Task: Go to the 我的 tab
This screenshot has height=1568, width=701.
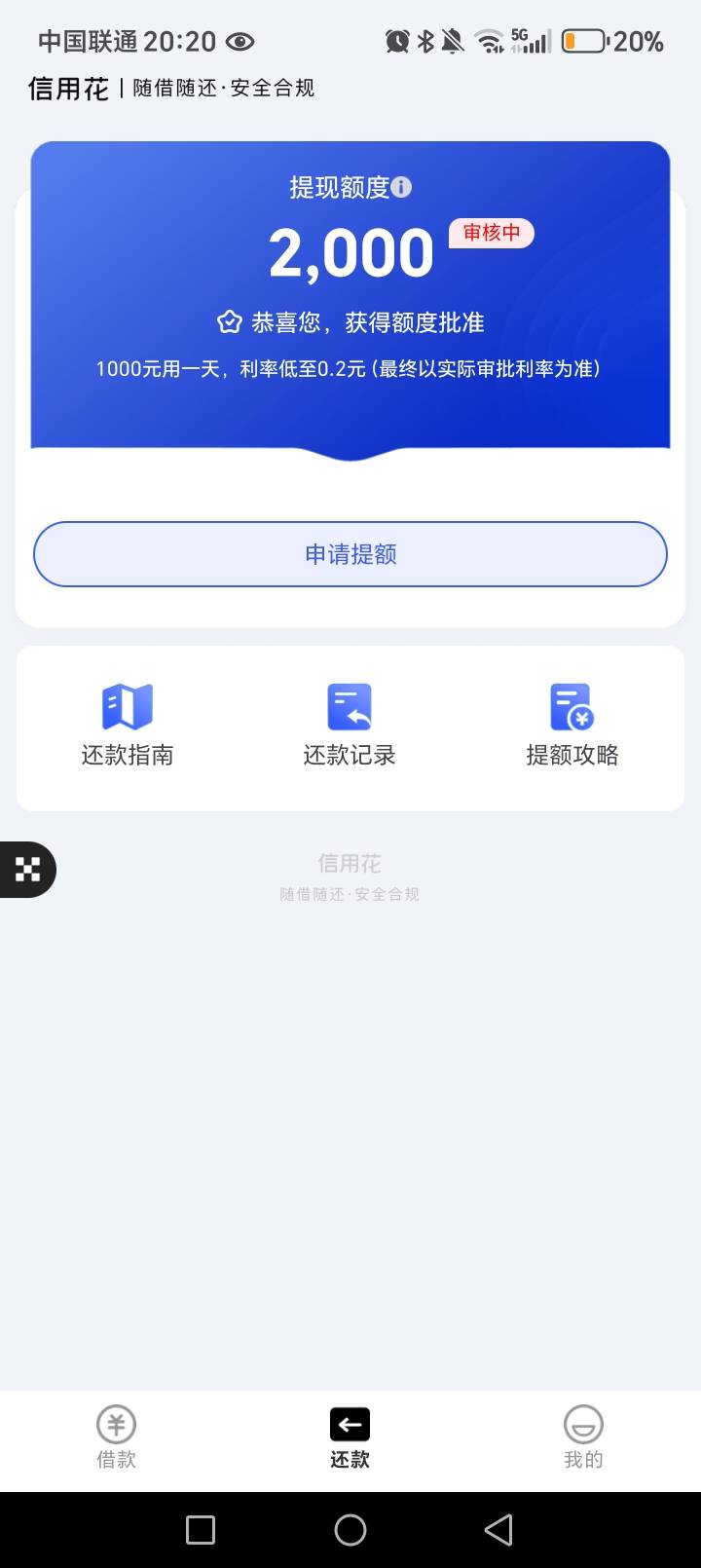Action: click(x=584, y=1437)
